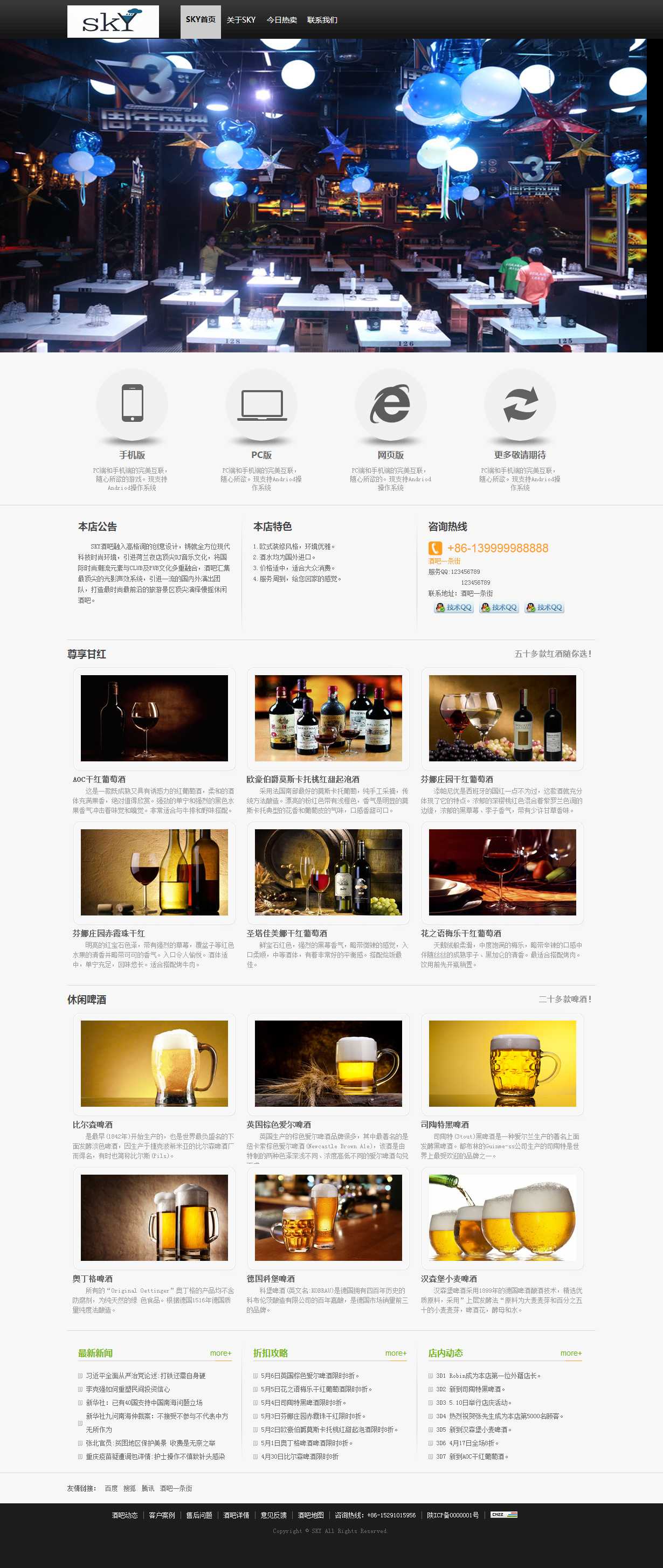Open 5月6日英国棕色爱尔啤酒限时8折 deal

[x=309, y=1376]
